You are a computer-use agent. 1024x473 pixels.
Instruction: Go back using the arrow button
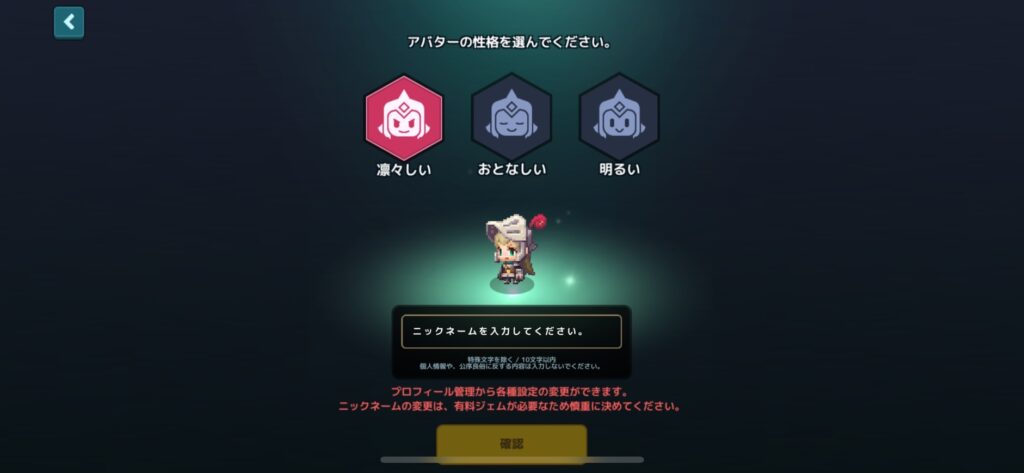pos(69,22)
